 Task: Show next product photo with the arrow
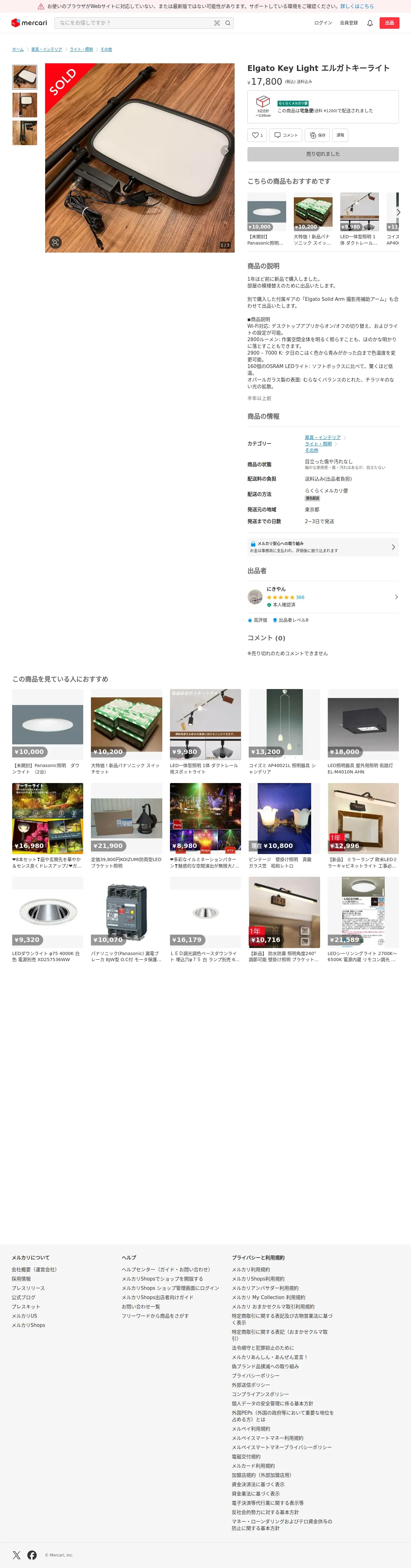click(x=226, y=151)
